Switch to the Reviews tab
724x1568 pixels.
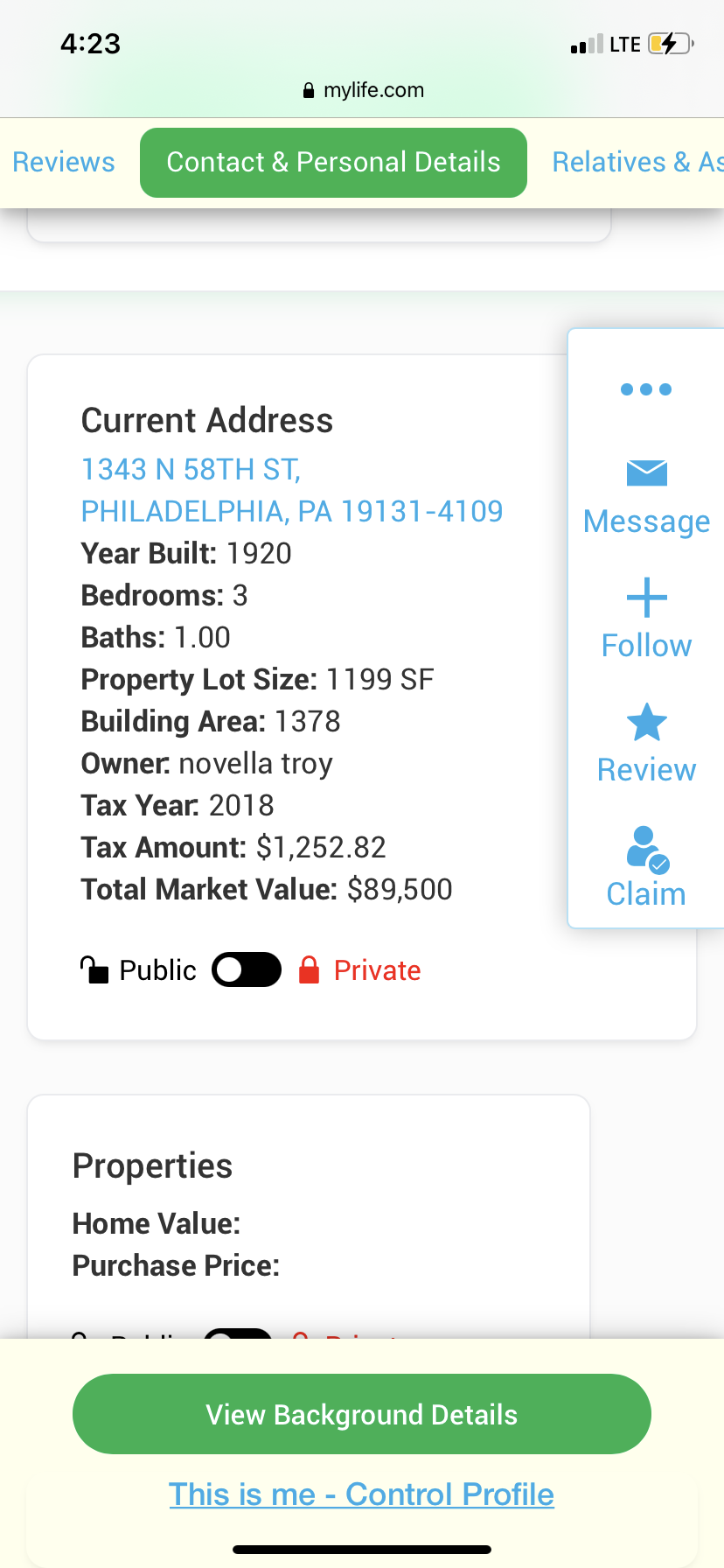(64, 162)
